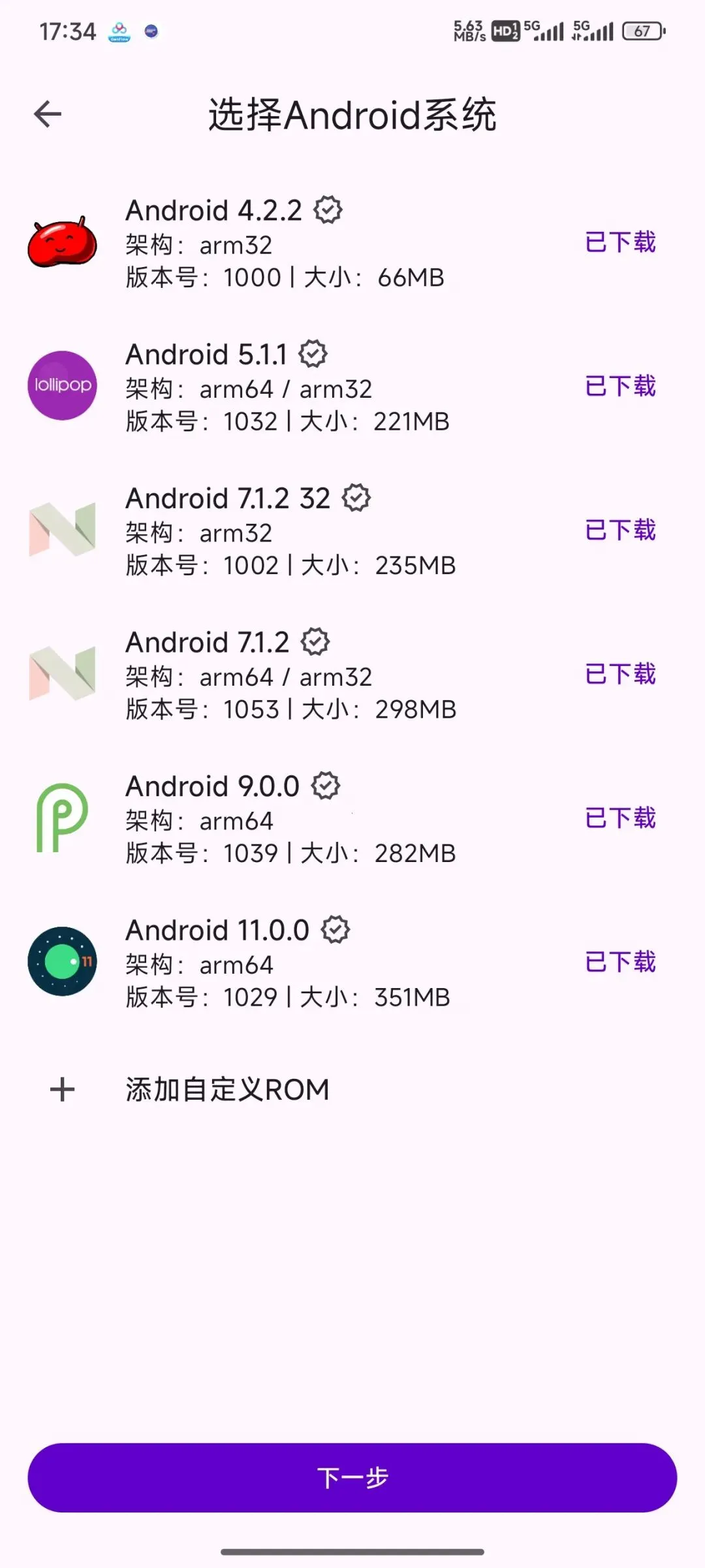The width and height of the screenshot is (705, 1568).
Task: Open 添加自定义ROM to add a custom ROM
Action: click(227, 1089)
